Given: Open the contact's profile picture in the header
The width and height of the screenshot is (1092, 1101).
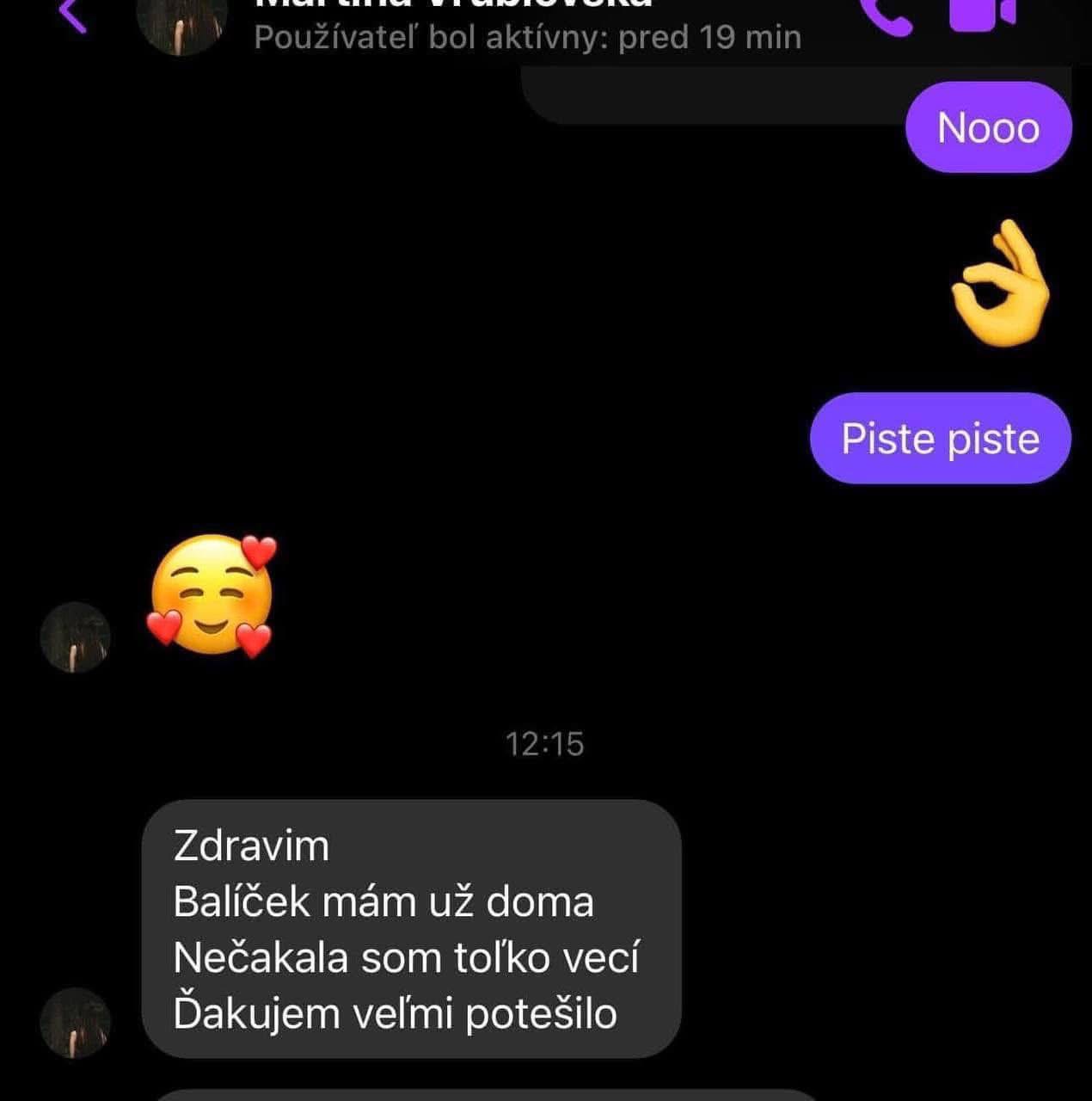Looking at the screenshot, I should (x=181, y=22).
